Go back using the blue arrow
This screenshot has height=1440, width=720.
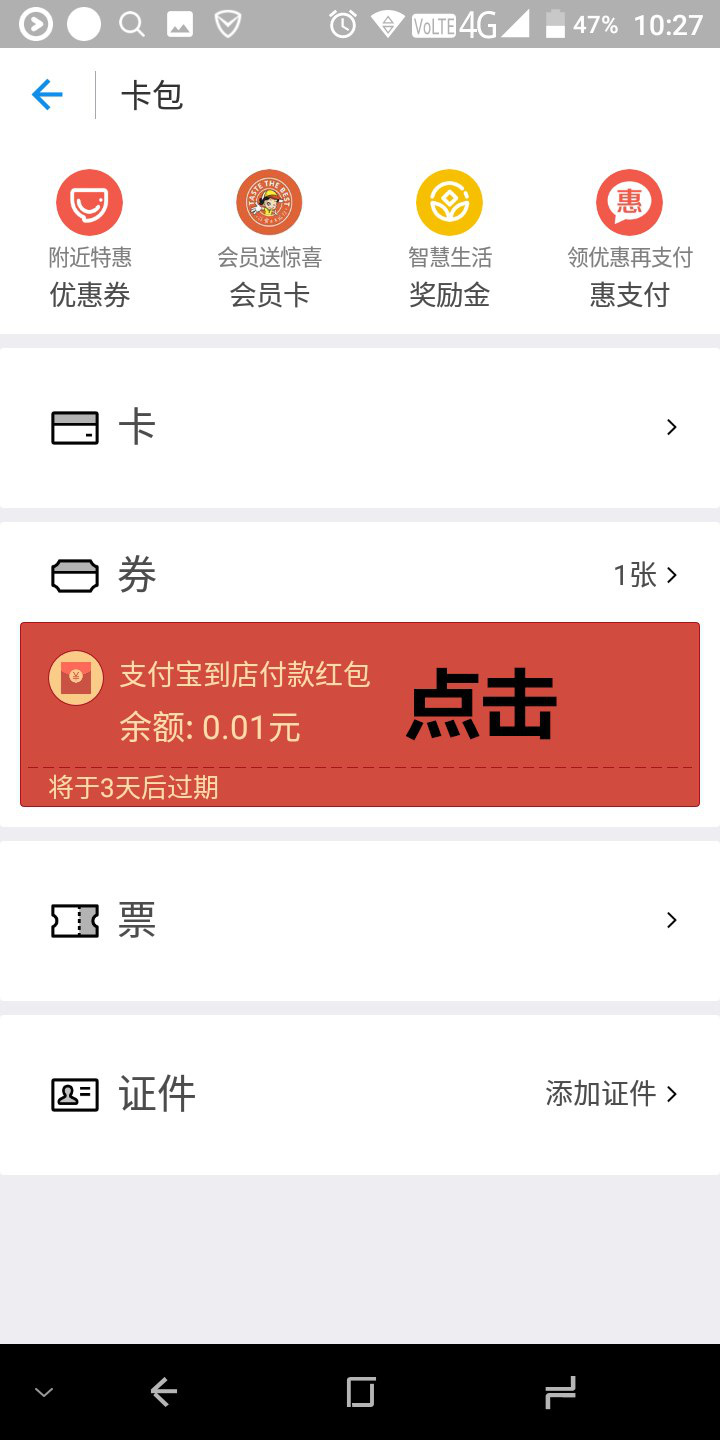coord(47,95)
